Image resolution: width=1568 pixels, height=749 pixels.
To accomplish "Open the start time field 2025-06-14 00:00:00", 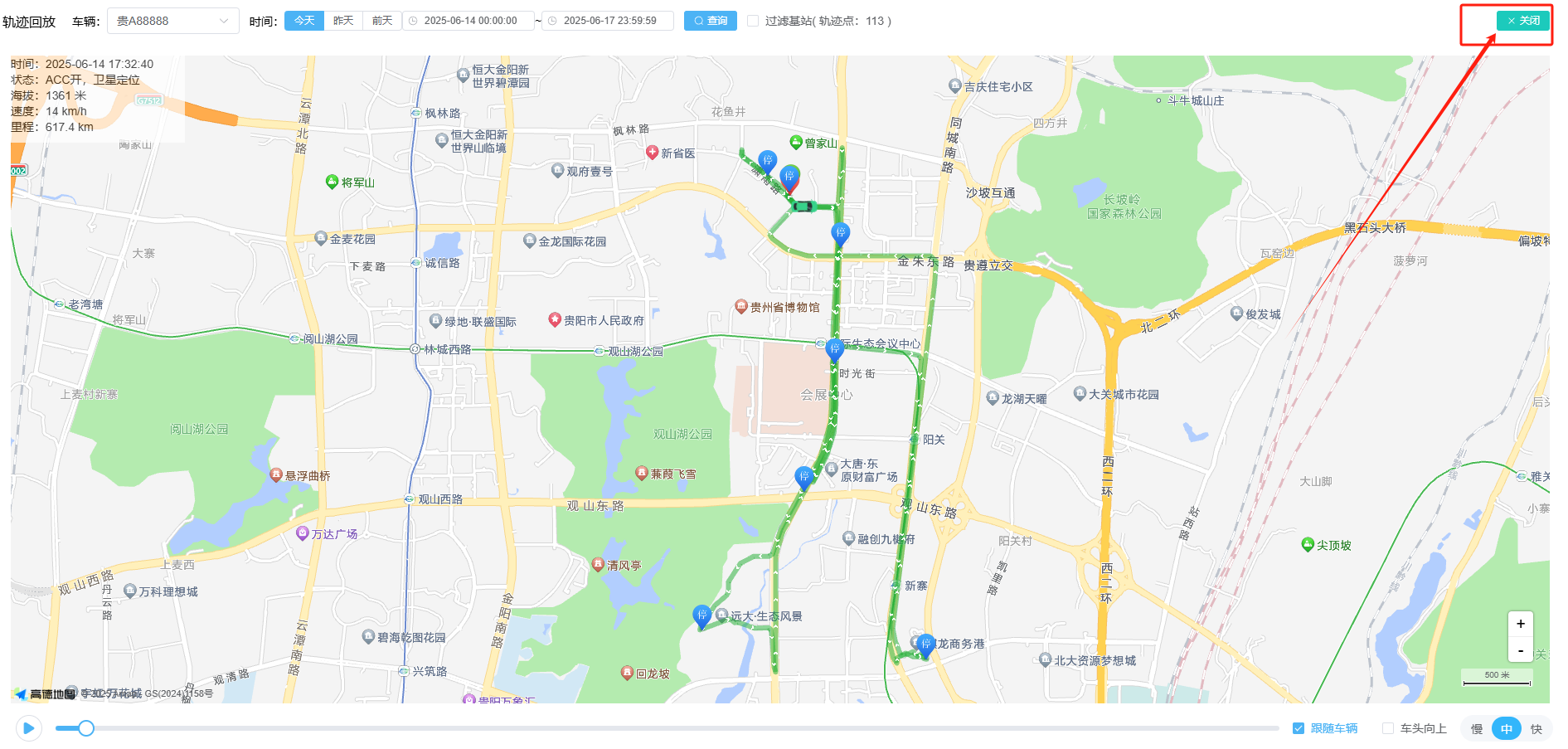I will coord(469,21).
